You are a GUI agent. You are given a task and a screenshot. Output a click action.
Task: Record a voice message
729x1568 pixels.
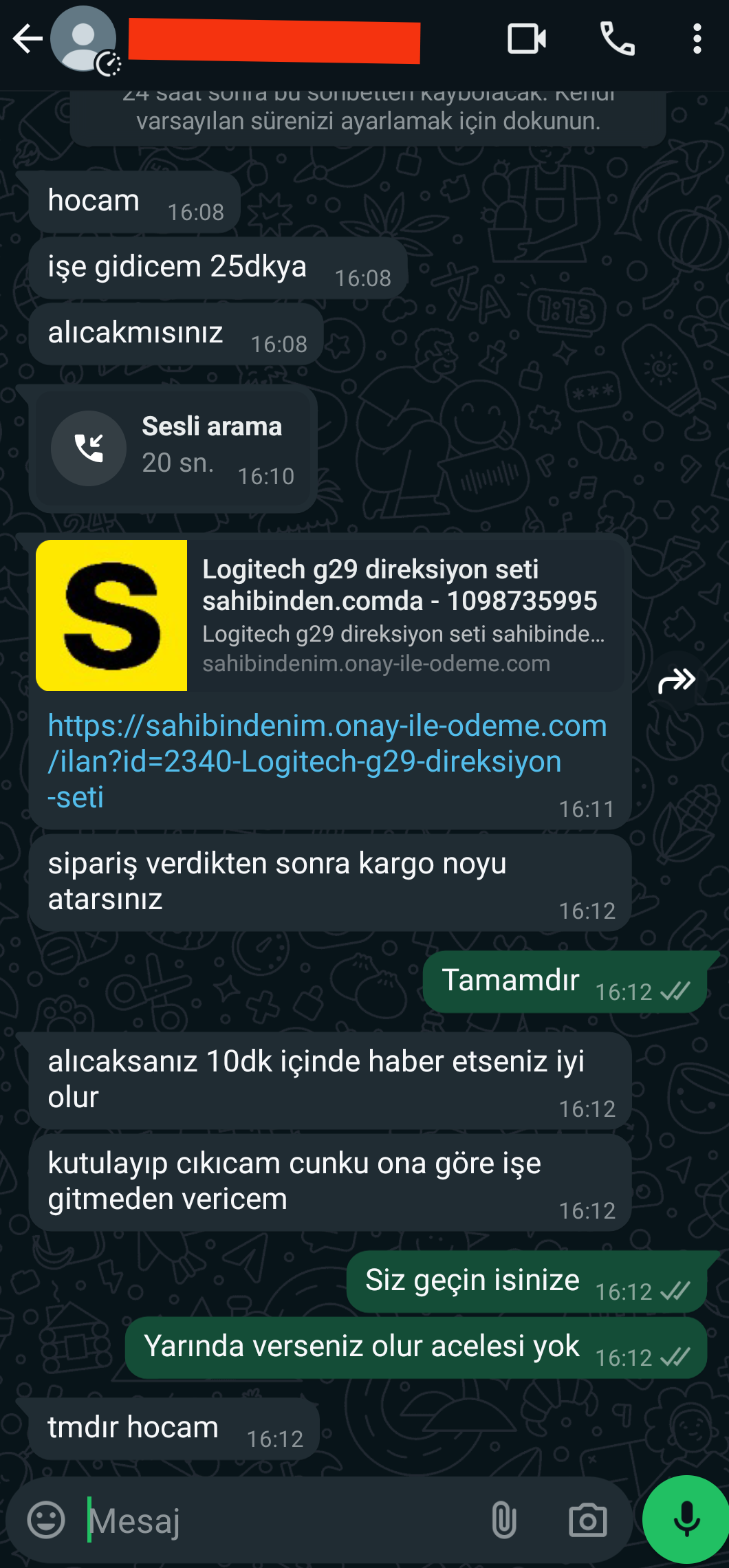686,1520
